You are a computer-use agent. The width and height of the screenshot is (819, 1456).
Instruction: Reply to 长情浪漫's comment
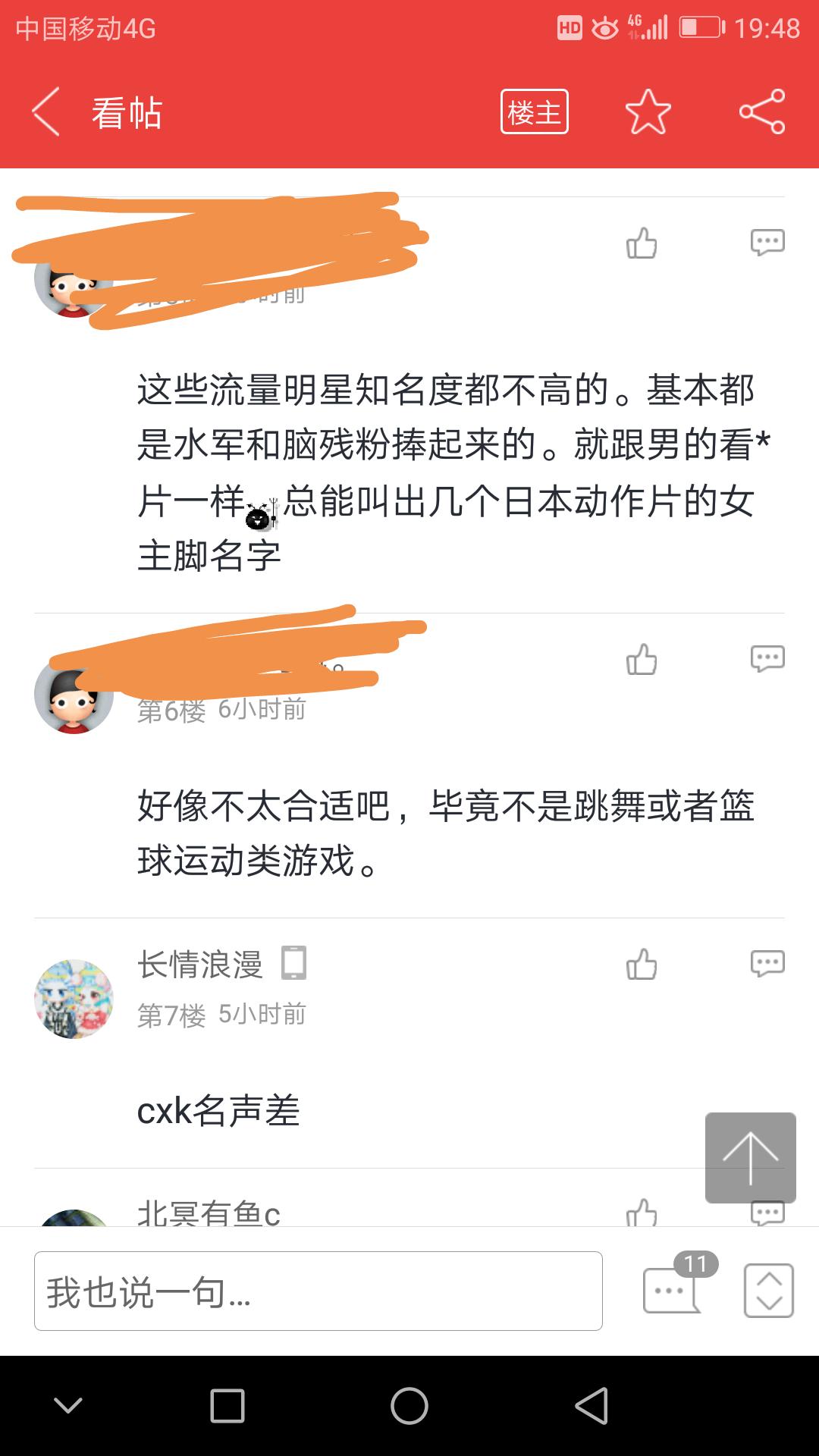[x=767, y=964]
